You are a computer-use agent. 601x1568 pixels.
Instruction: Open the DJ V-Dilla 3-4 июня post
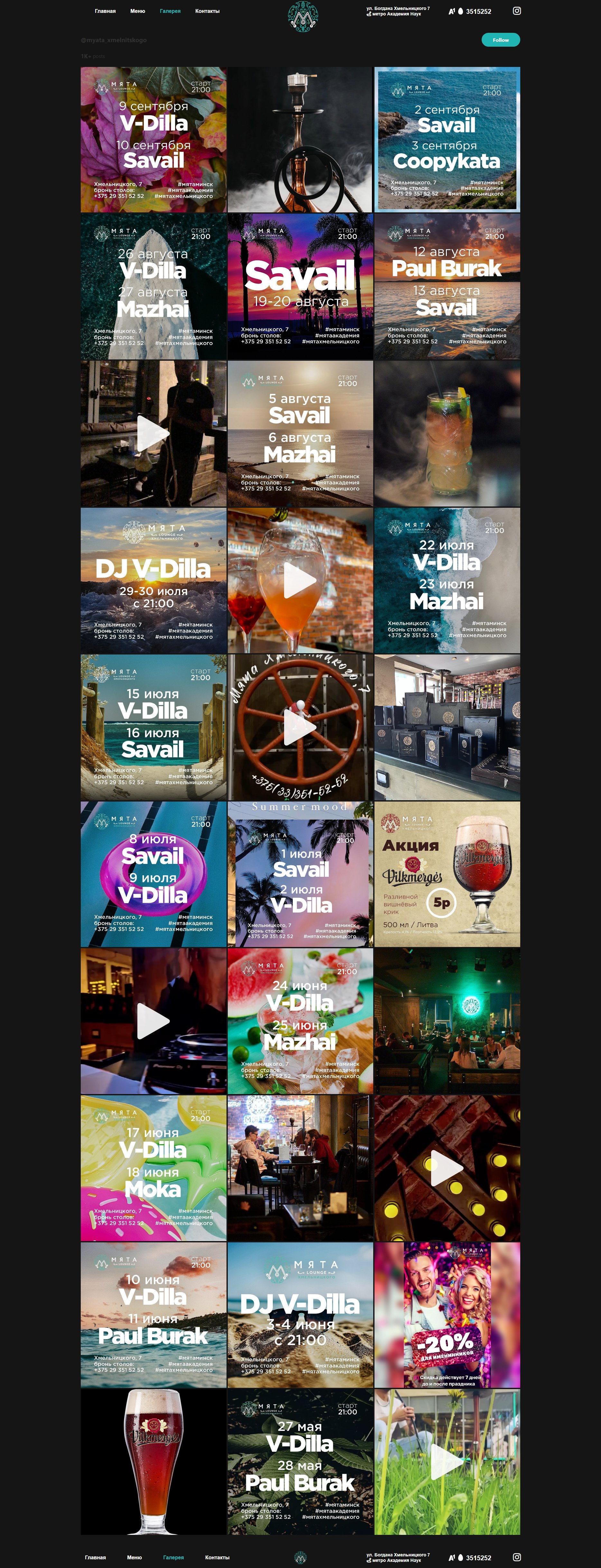(300, 1315)
